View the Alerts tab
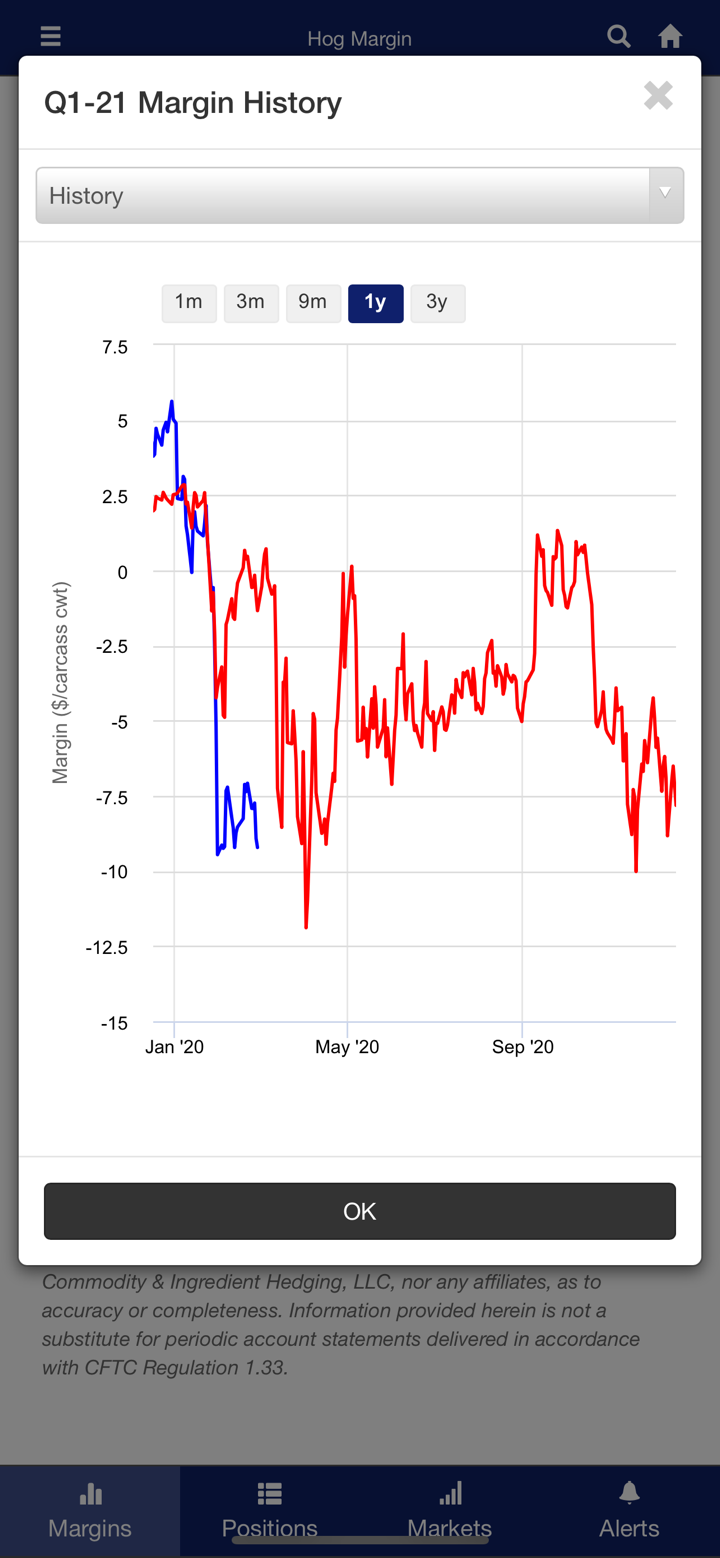This screenshot has width=720, height=1558. click(x=629, y=1510)
